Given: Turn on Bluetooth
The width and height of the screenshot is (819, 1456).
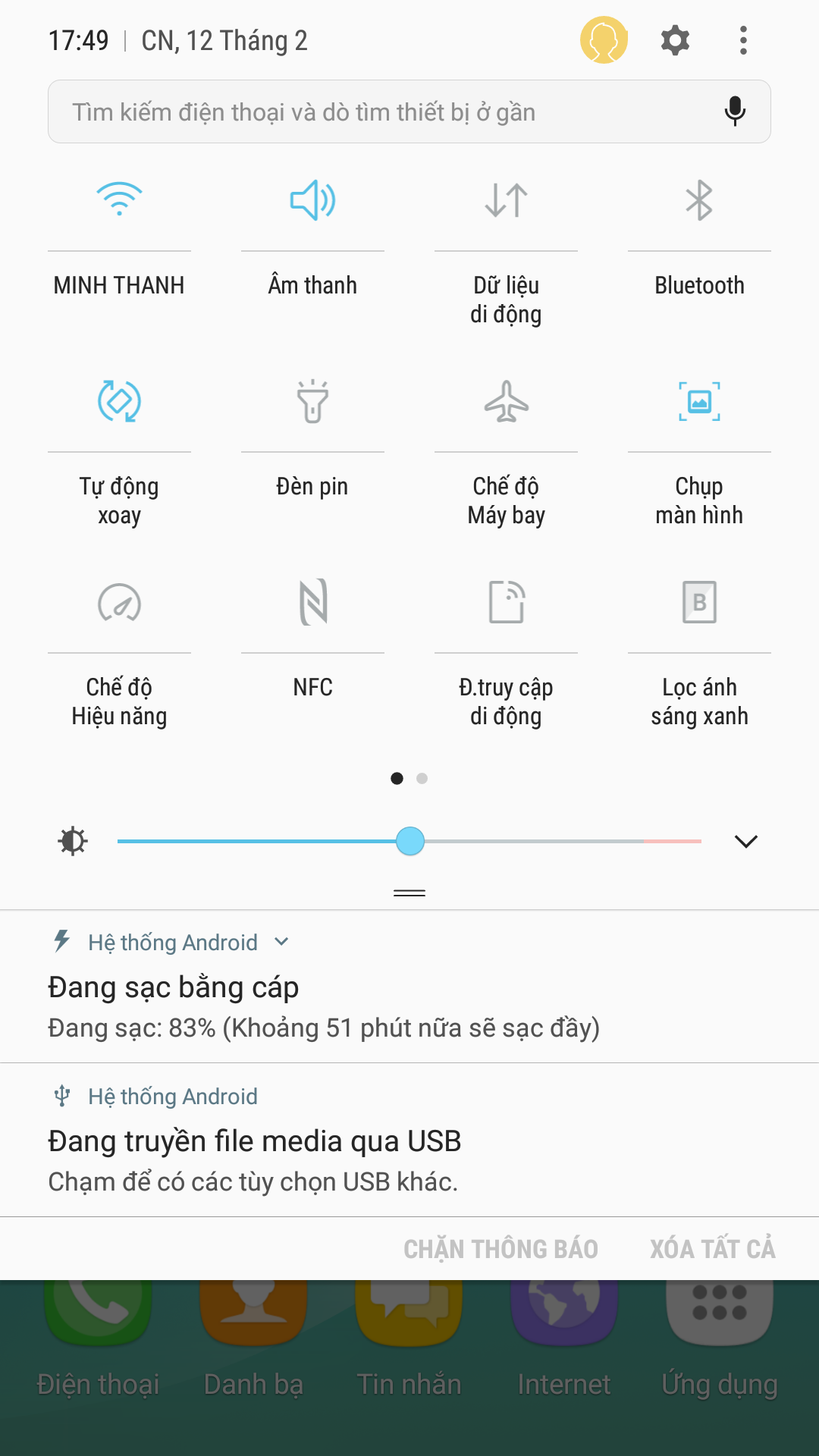Looking at the screenshot, I should (699, 200).
